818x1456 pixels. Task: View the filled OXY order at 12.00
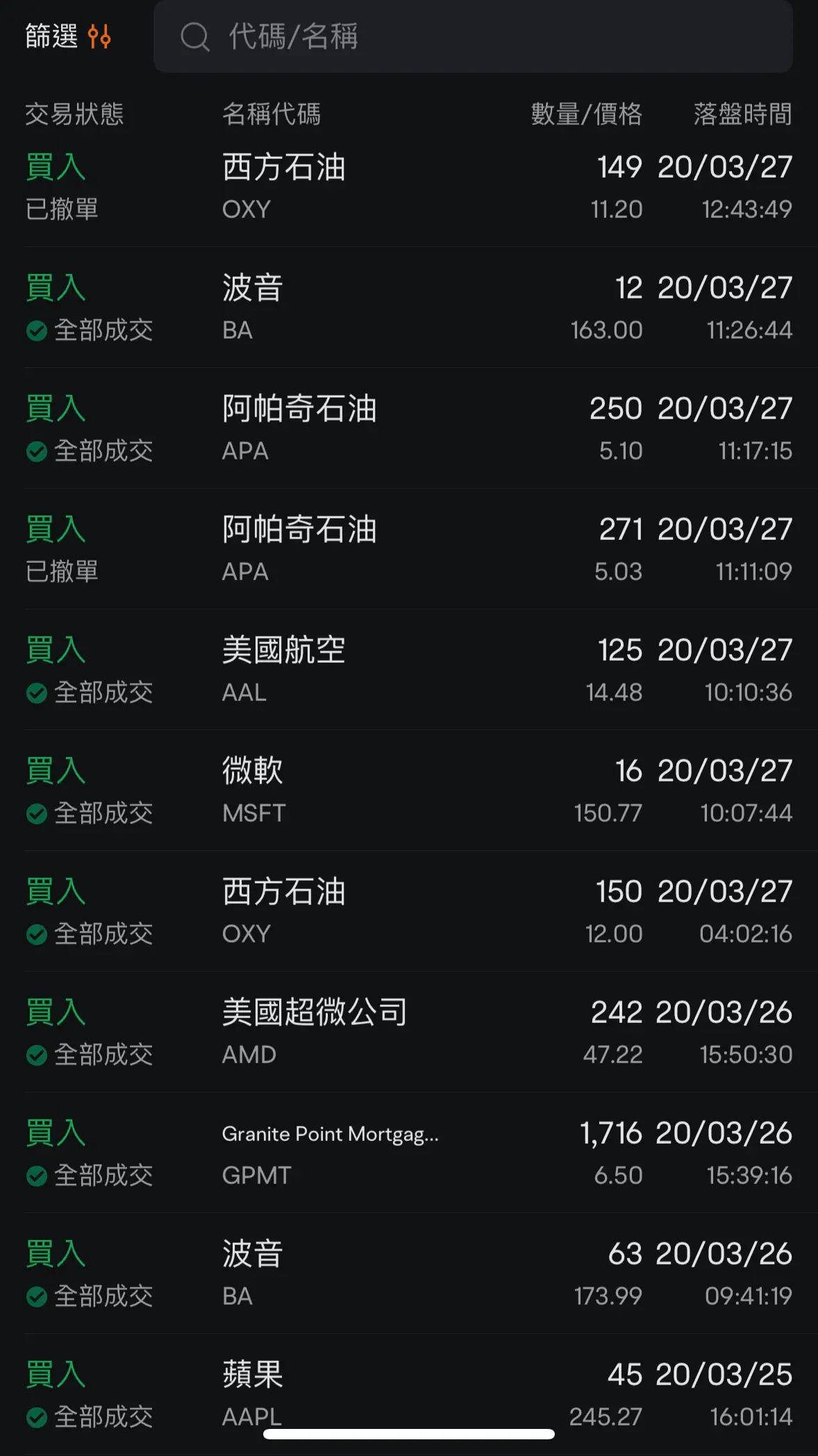[x=409, y=911]
